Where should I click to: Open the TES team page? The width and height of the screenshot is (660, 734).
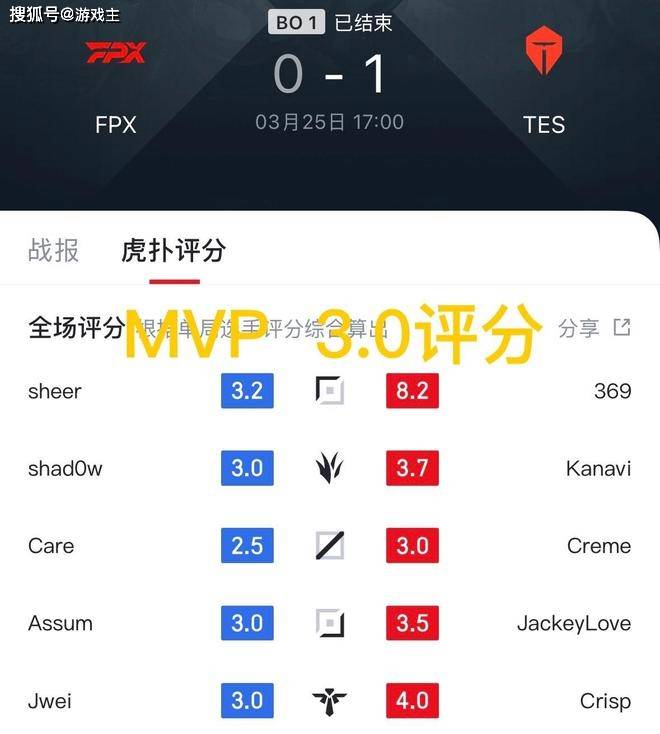(543, 85)
